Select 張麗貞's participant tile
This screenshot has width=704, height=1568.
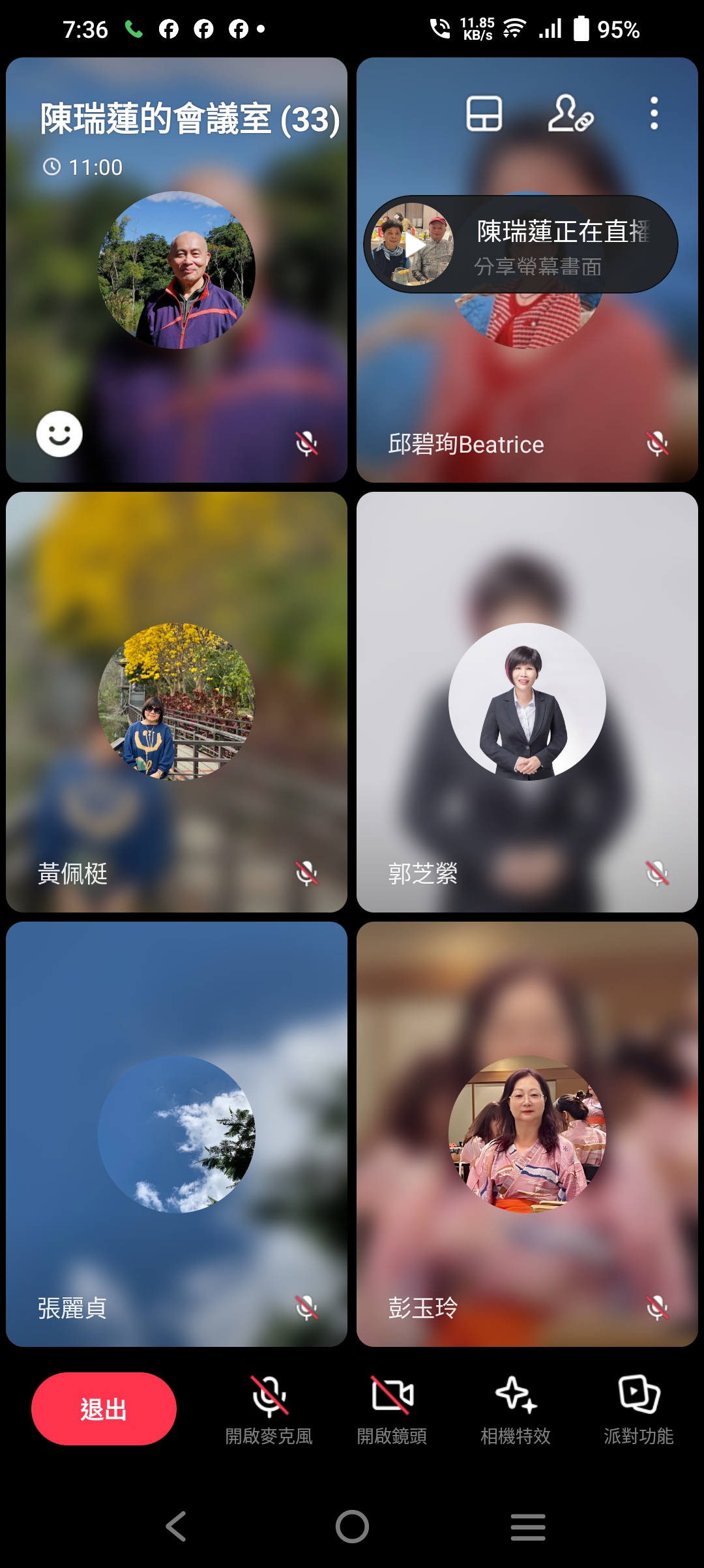tap(176, 1134)
